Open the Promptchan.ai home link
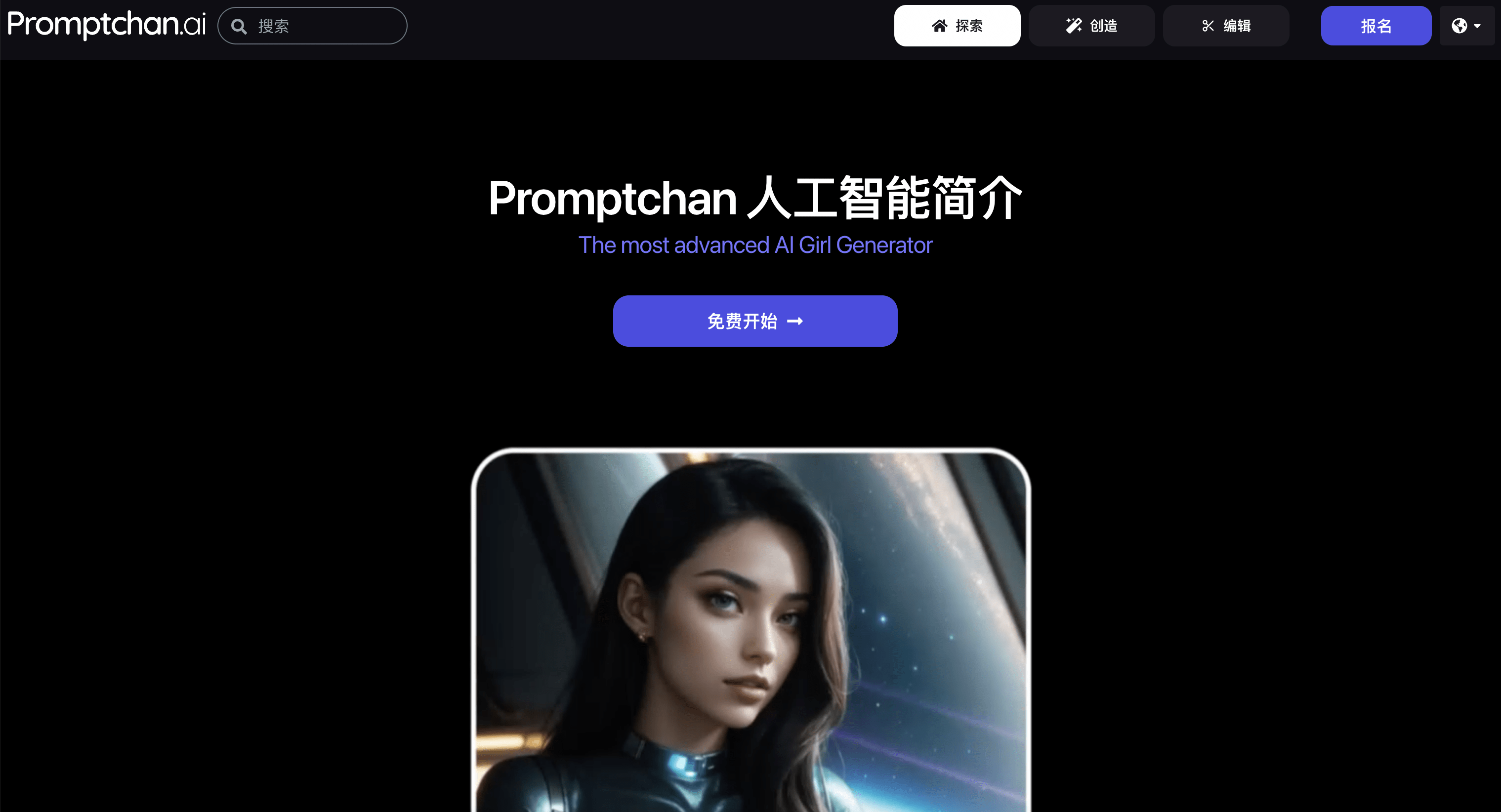 [107, 25]
